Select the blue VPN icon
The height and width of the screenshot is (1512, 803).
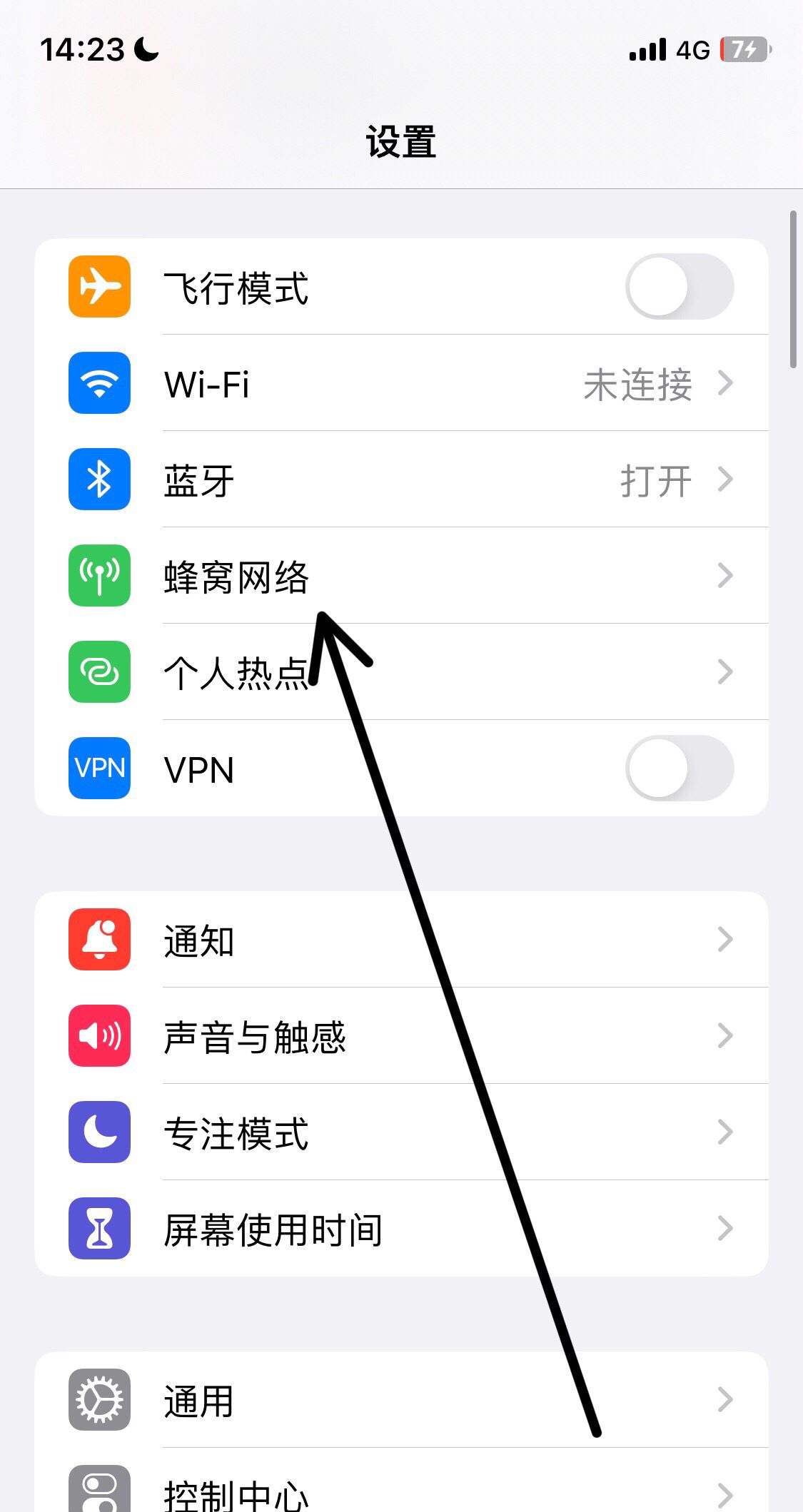click(99, 768)
